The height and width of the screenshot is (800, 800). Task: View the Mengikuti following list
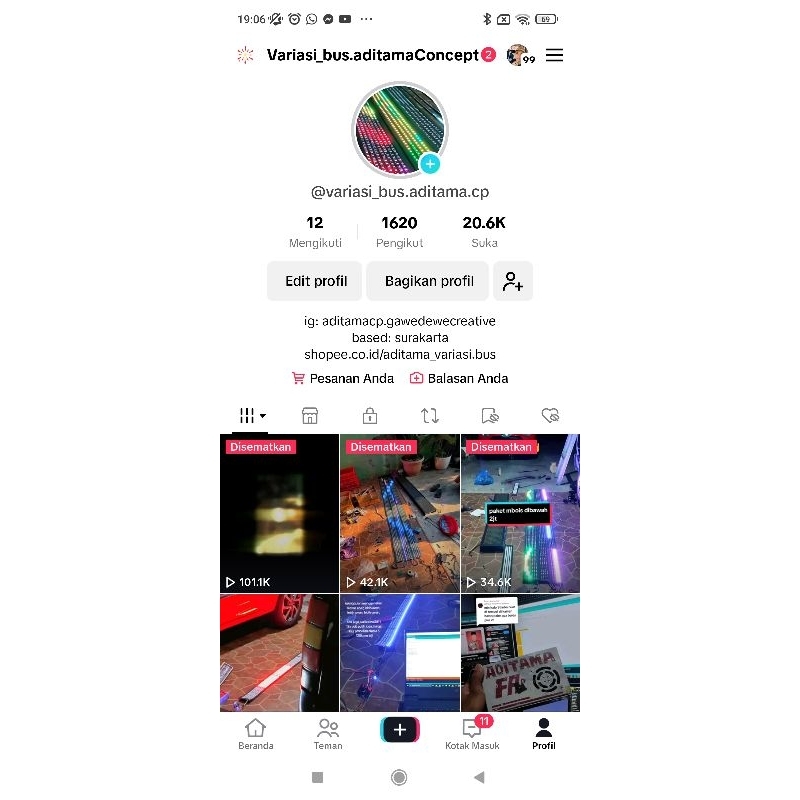pyautogui.click(x=315, y=231)
